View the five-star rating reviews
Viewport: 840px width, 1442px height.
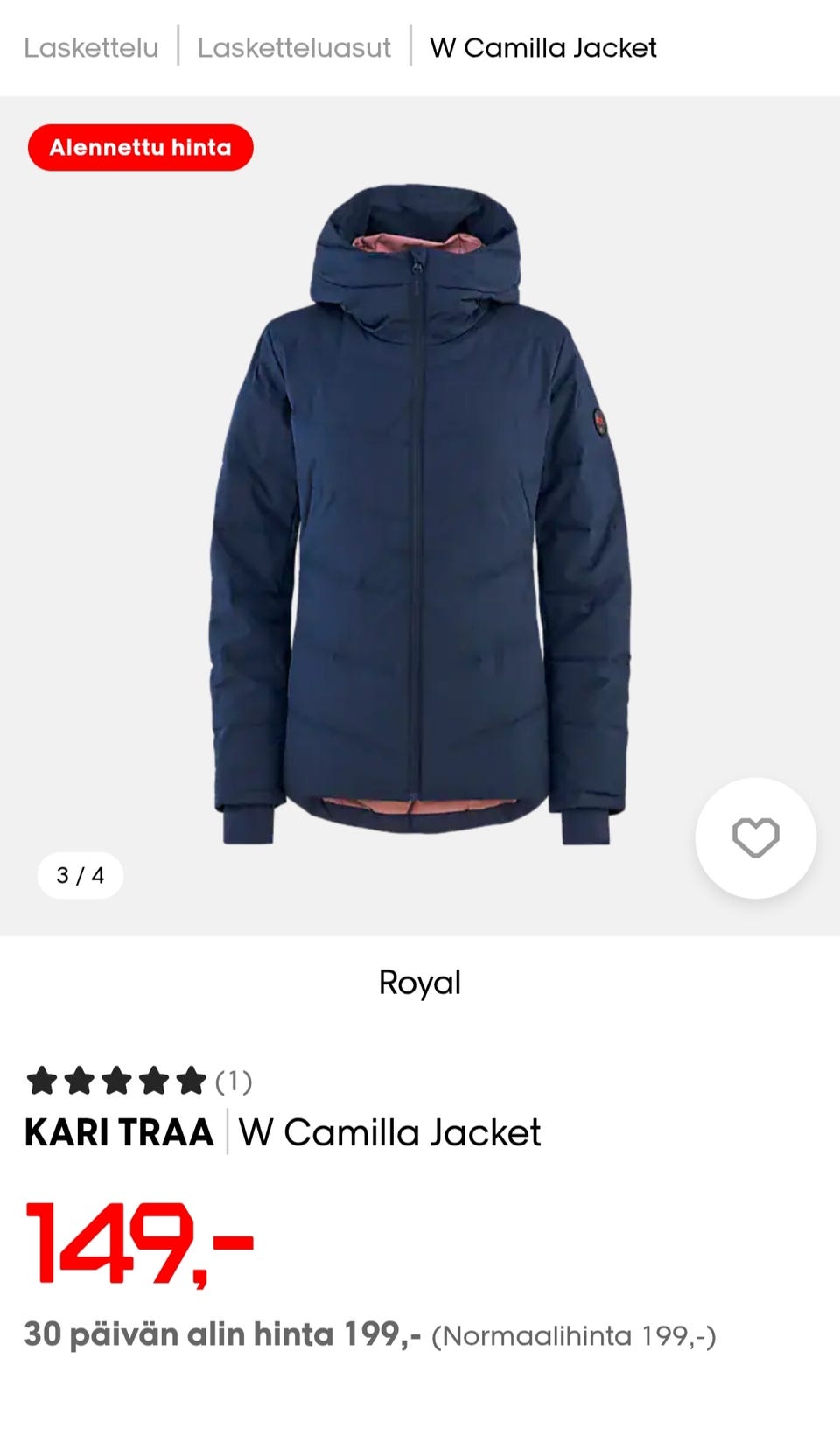pos(138,1081)
